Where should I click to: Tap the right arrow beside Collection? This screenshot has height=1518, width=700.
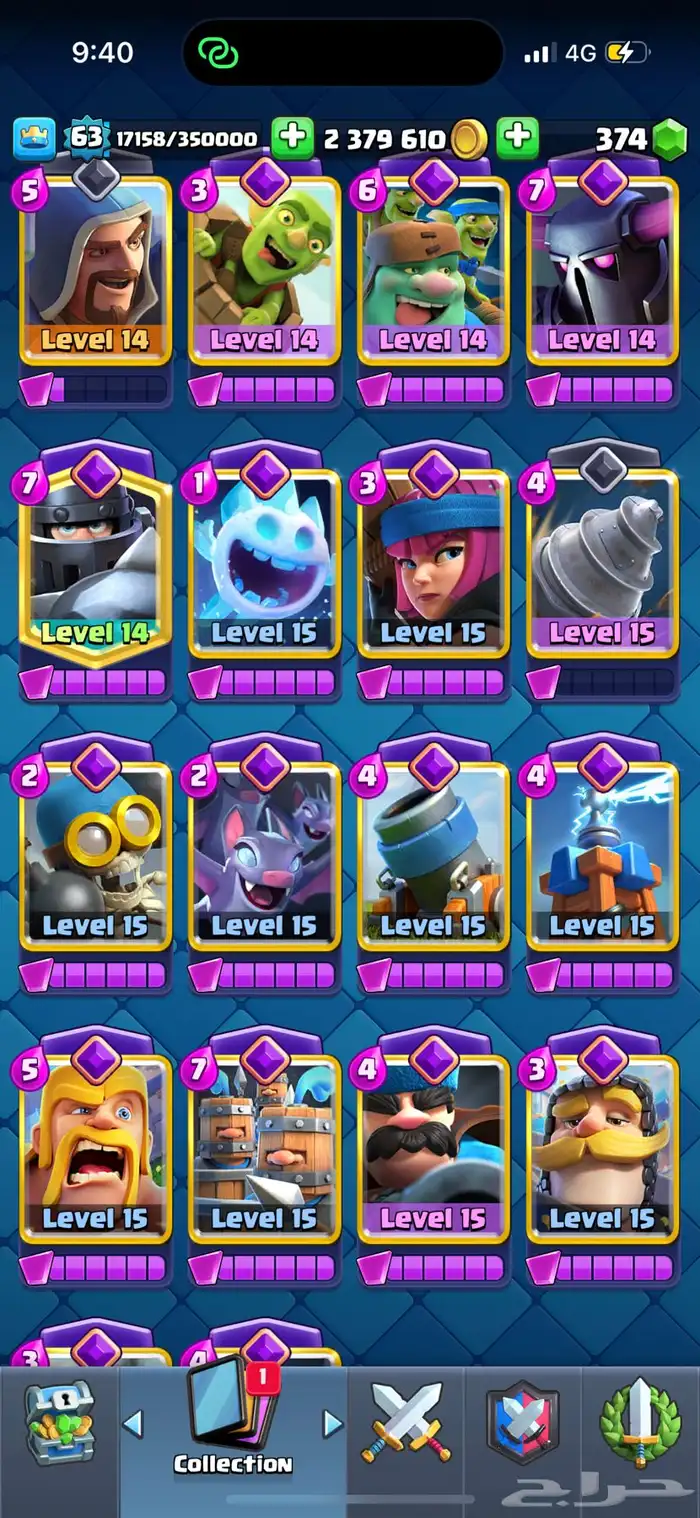pyautogui.click(x=333, y=1423)
